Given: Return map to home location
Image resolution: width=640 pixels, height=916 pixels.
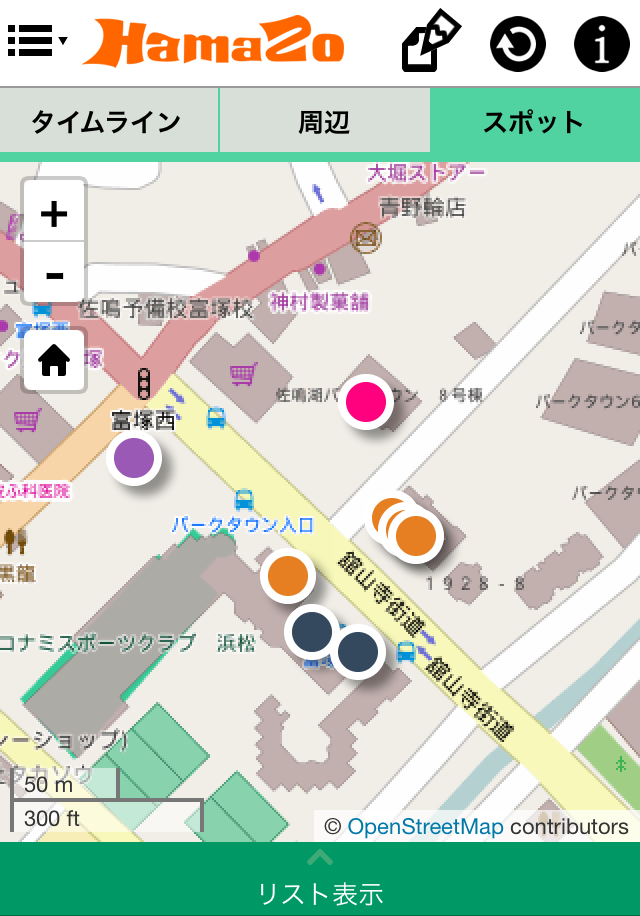Looking at the screenshot, I should coord(54,360).
